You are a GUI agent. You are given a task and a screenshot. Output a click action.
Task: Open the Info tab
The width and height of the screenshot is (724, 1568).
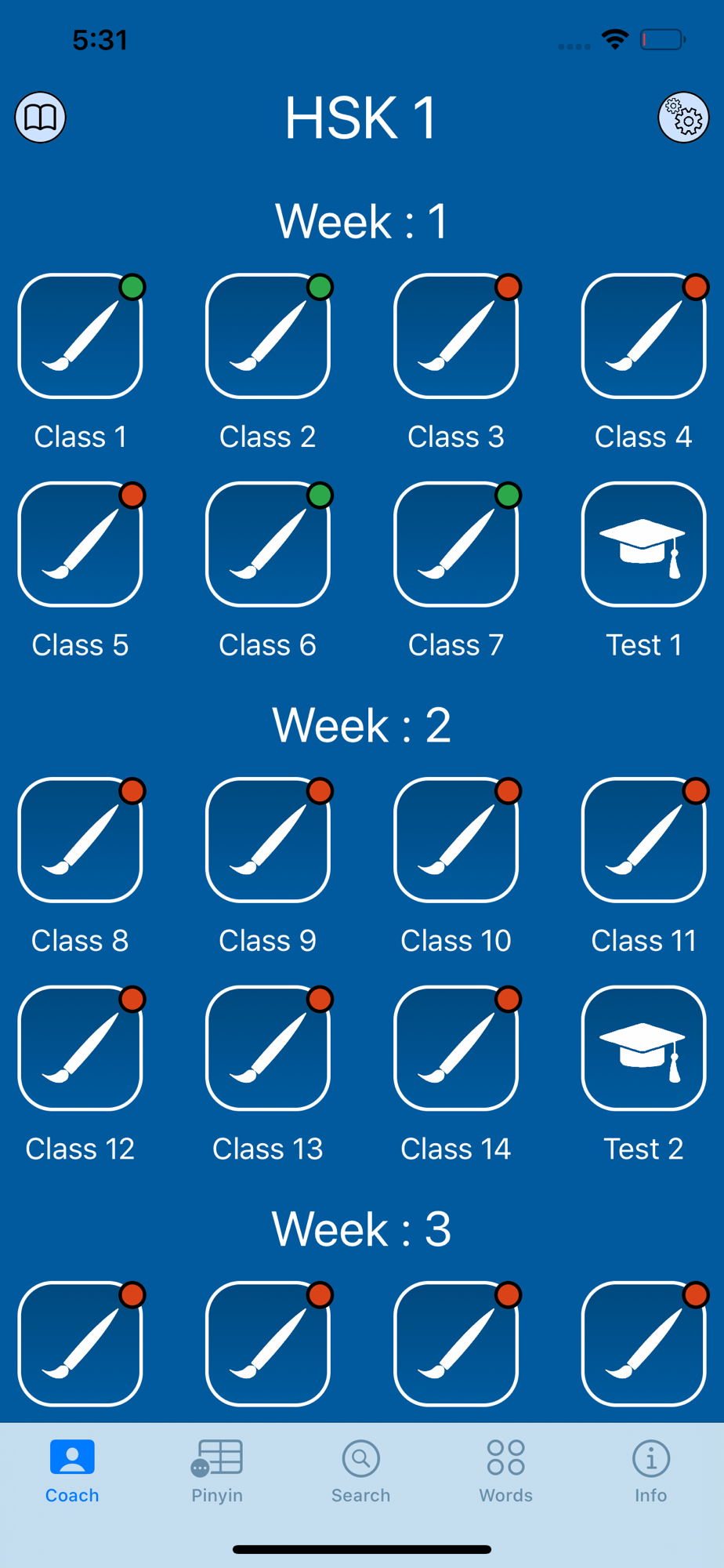click(650, 1471)
